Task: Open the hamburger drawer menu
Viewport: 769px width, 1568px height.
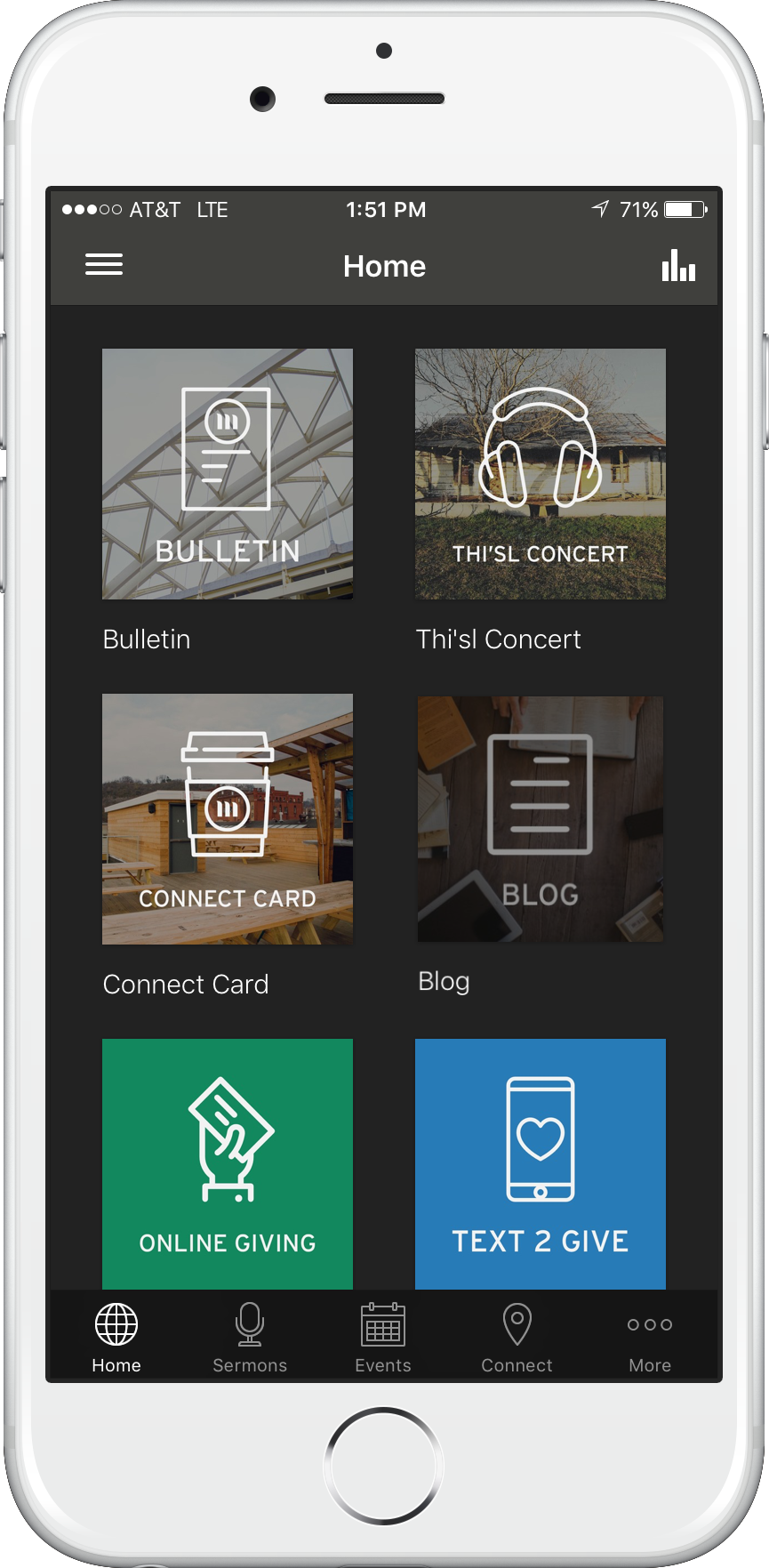Action: (x=104, y=264)
